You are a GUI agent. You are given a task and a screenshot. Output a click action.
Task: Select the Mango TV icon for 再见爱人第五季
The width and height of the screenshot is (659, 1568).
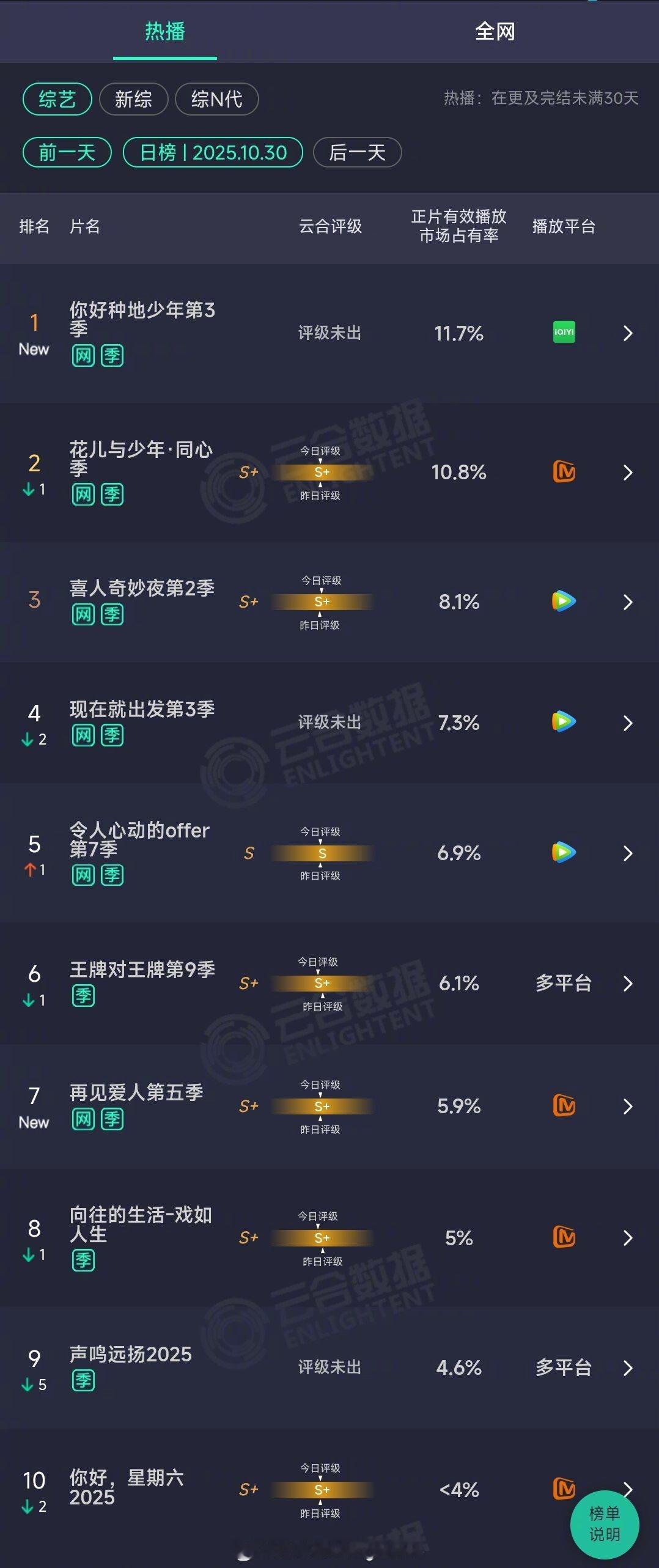click(562, 1106)
